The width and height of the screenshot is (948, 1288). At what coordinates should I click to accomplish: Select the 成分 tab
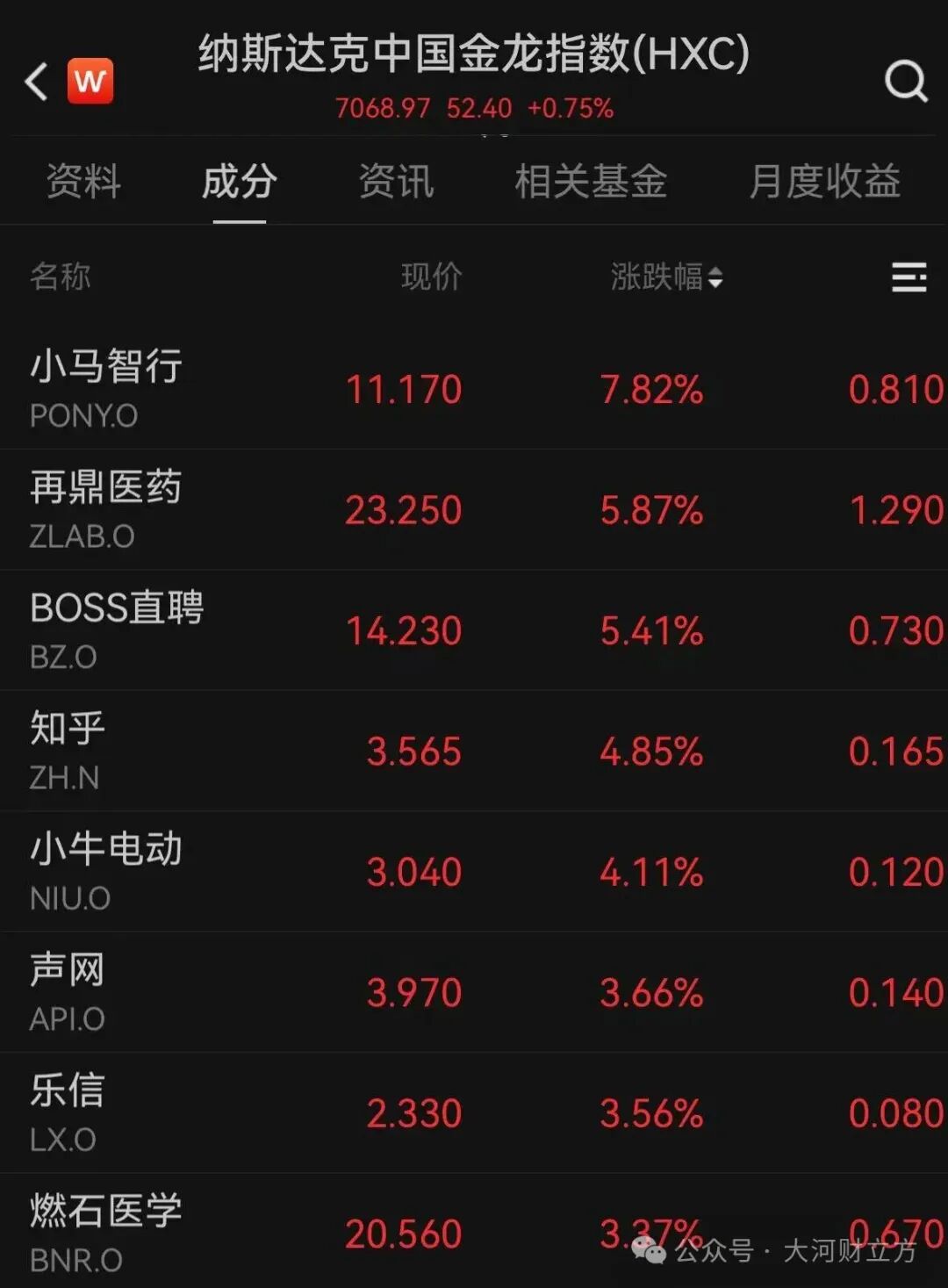click(x=240, y=182)
